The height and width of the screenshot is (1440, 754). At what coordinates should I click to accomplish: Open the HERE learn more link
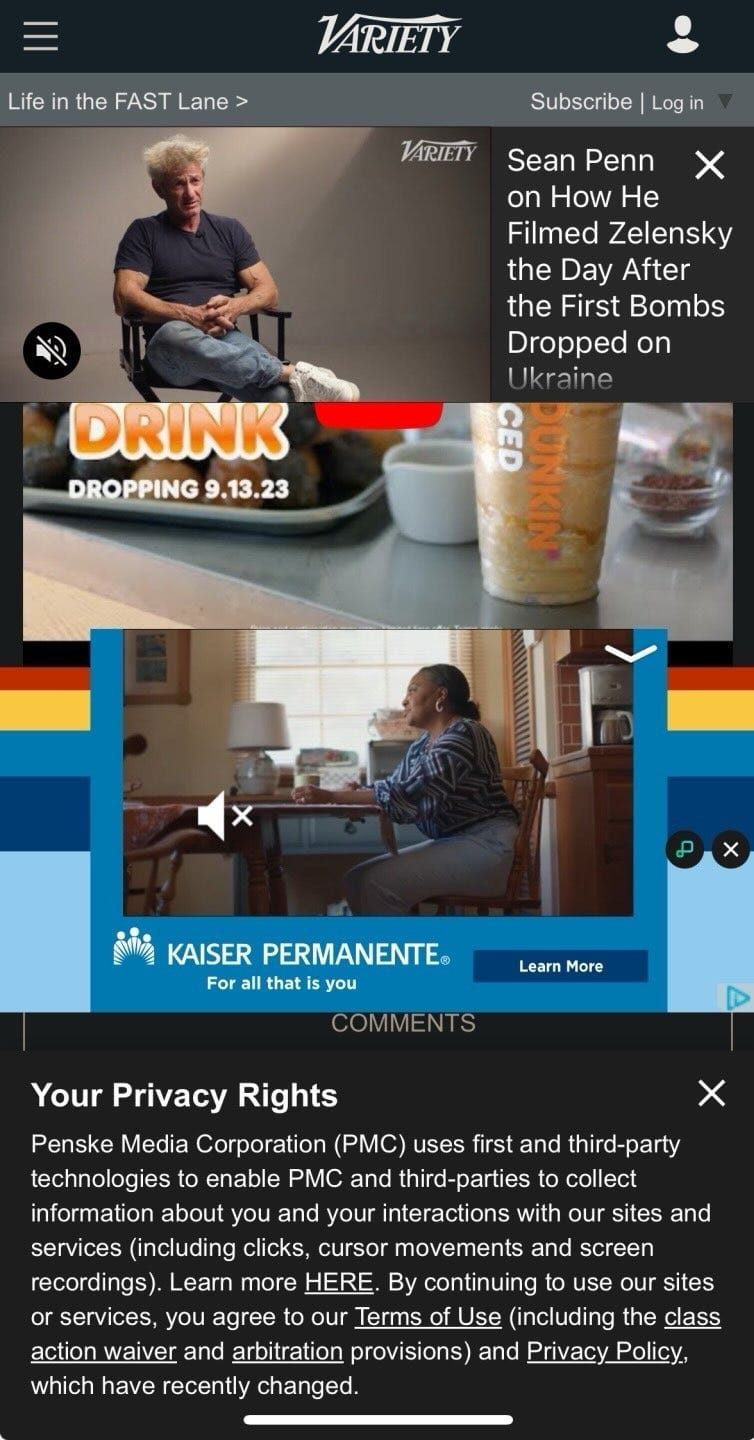(x=338, y=1282)
